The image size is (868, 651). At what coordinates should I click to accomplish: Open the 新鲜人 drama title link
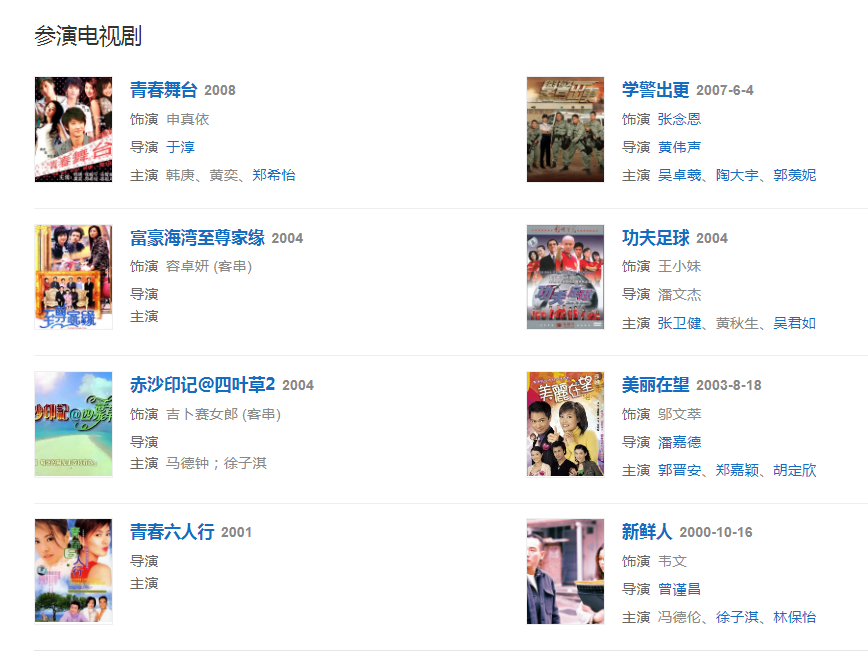(647, 532)
